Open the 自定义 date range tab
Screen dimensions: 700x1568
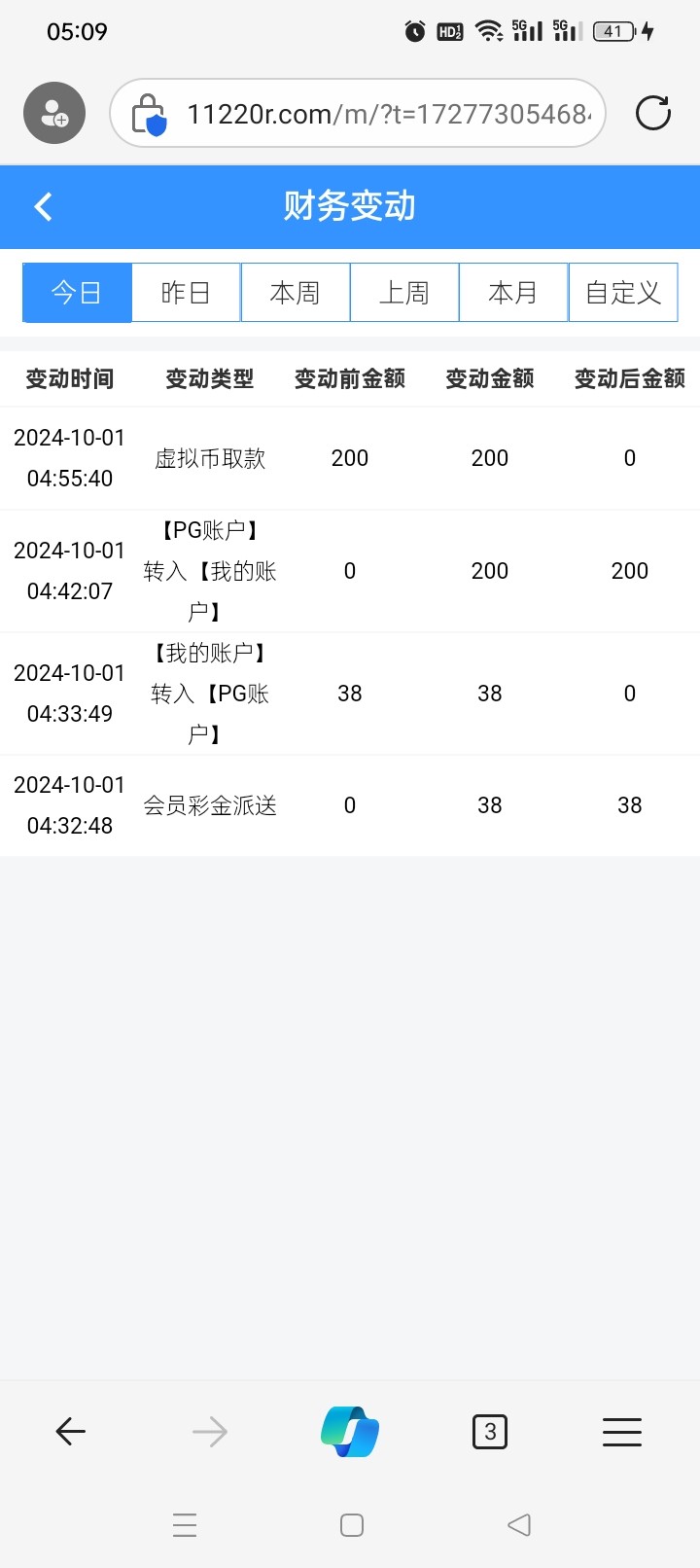pos(623,293)
